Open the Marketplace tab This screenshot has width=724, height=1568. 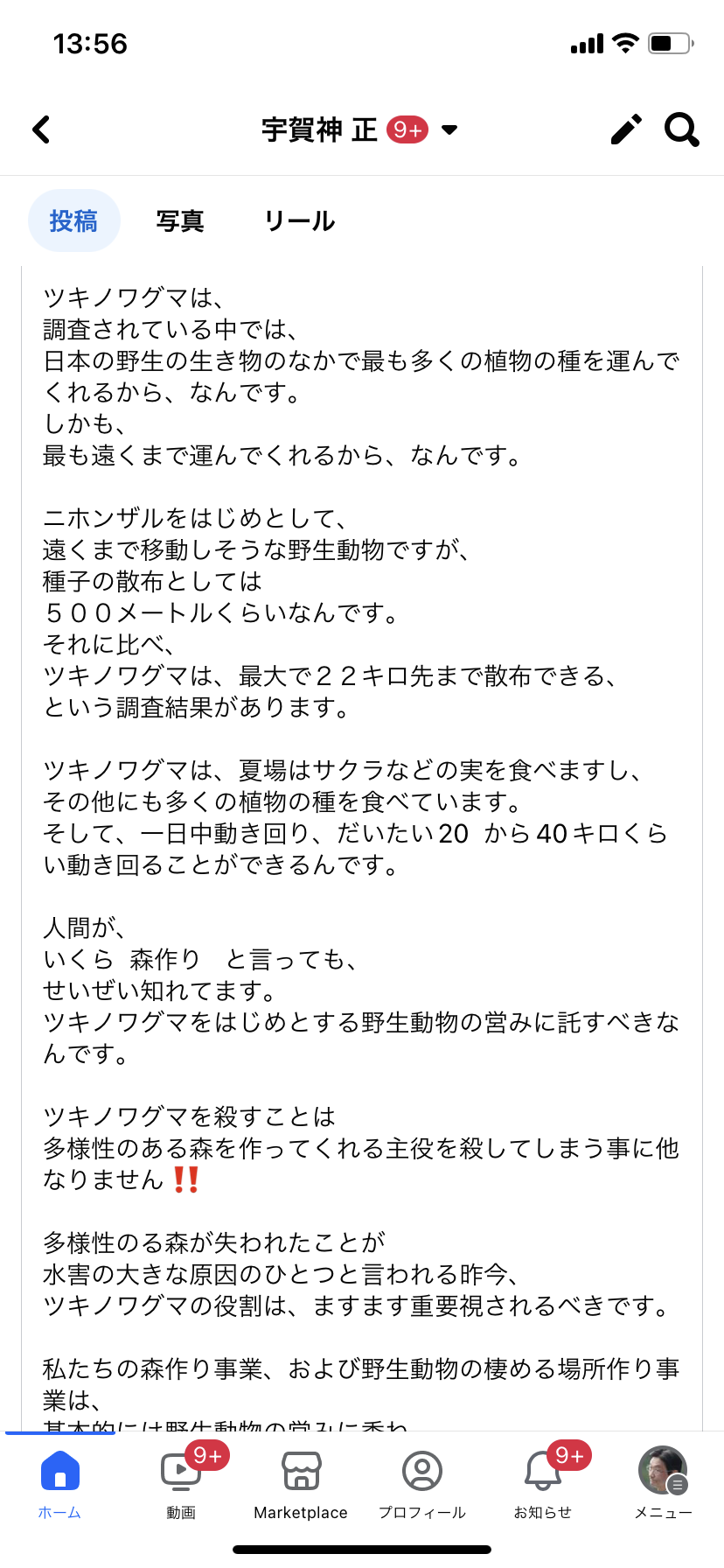(301, 1484)
